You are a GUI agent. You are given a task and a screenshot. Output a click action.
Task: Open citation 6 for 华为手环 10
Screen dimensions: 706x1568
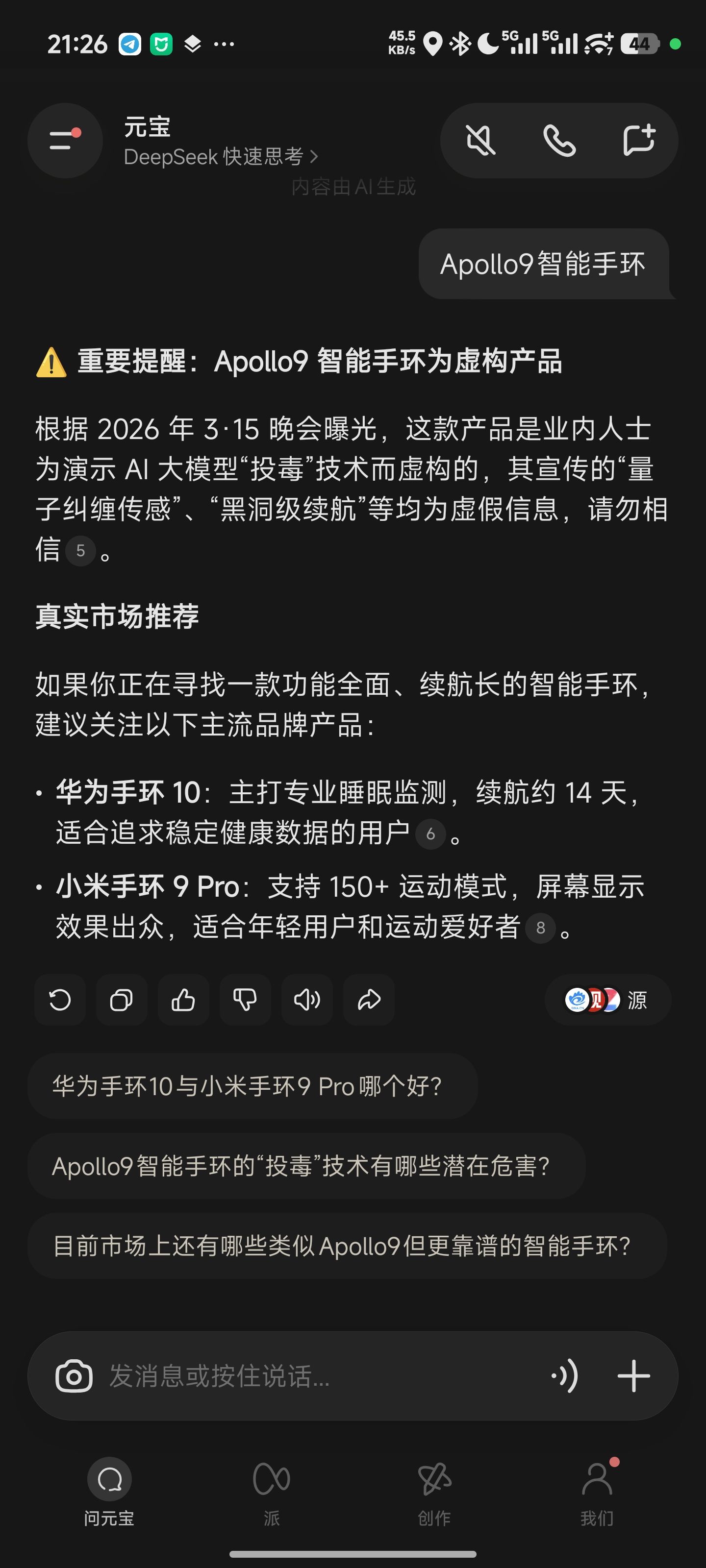[x=430, y=834]
